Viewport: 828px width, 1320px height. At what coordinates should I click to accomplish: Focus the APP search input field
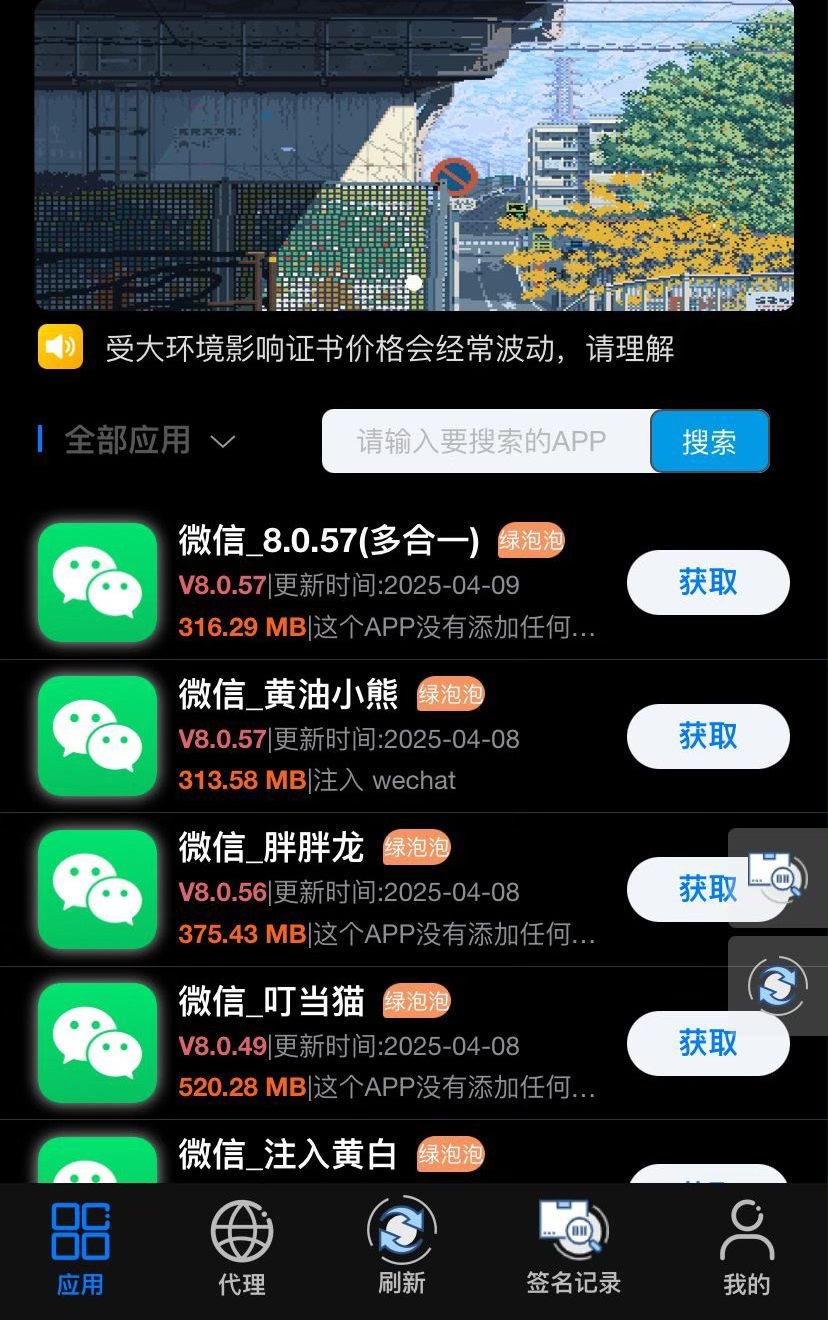point(485,441)
